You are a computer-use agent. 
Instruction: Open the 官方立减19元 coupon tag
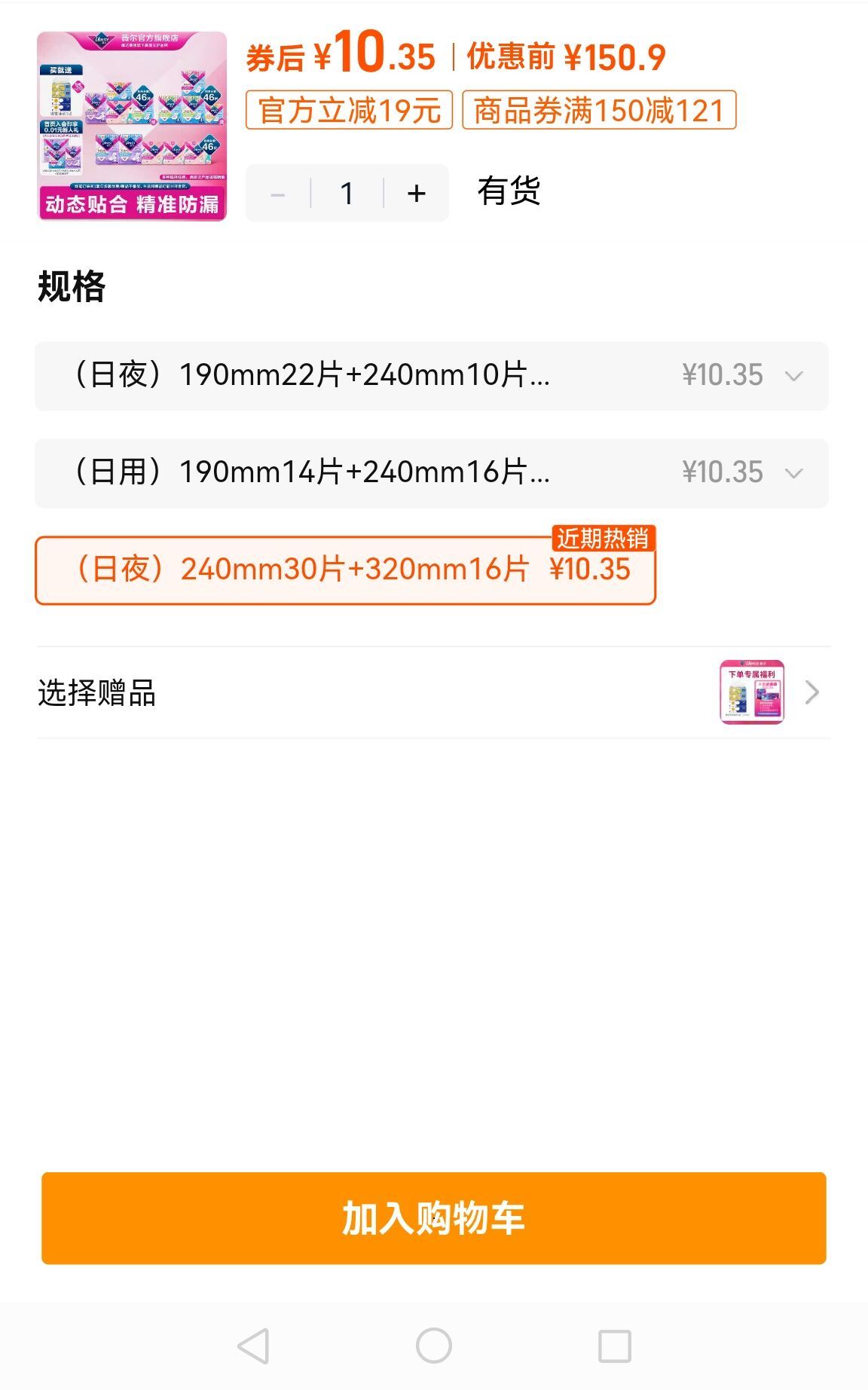(350, 109)
